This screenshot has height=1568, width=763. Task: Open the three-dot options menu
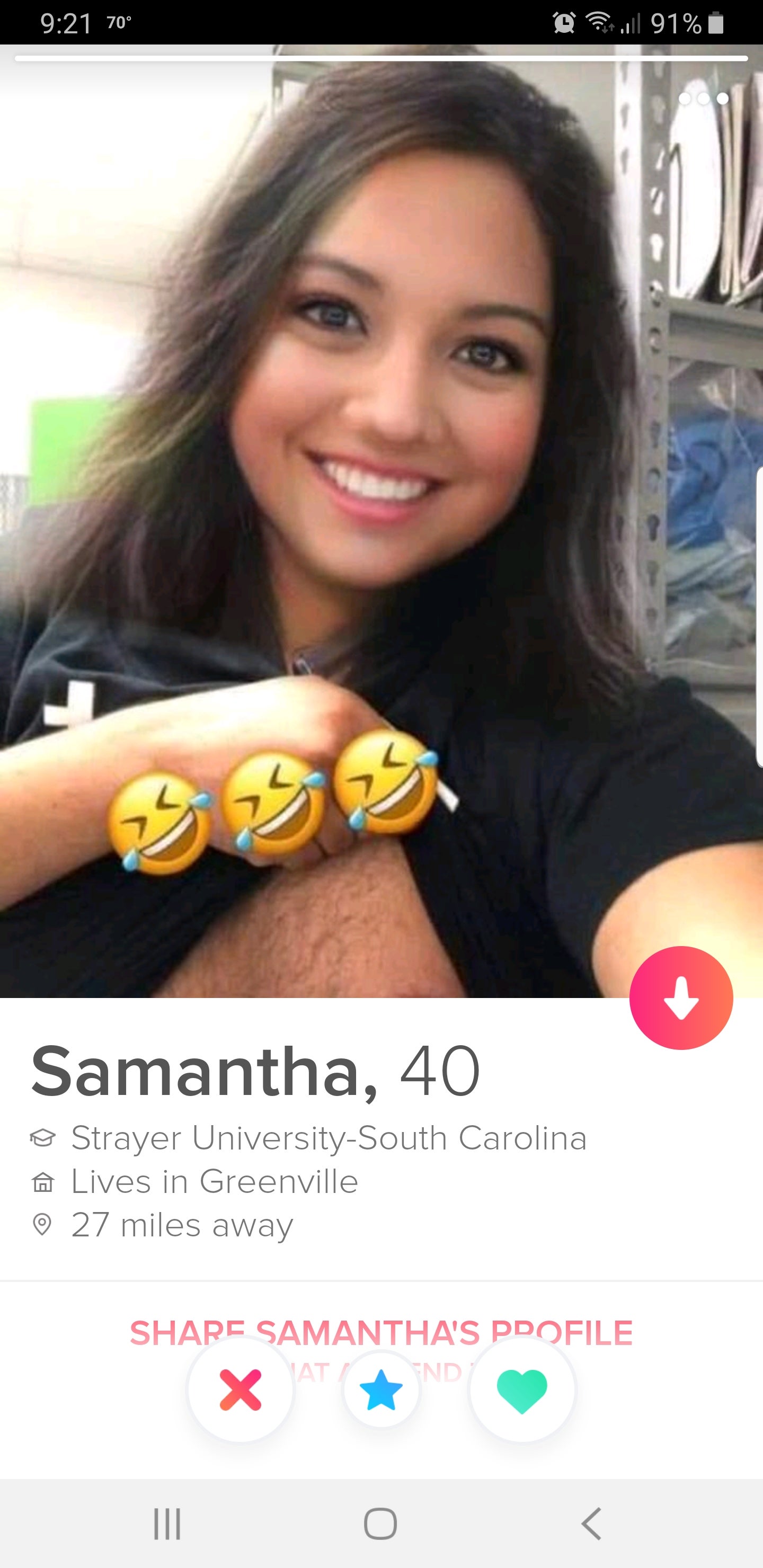[703, 99]
